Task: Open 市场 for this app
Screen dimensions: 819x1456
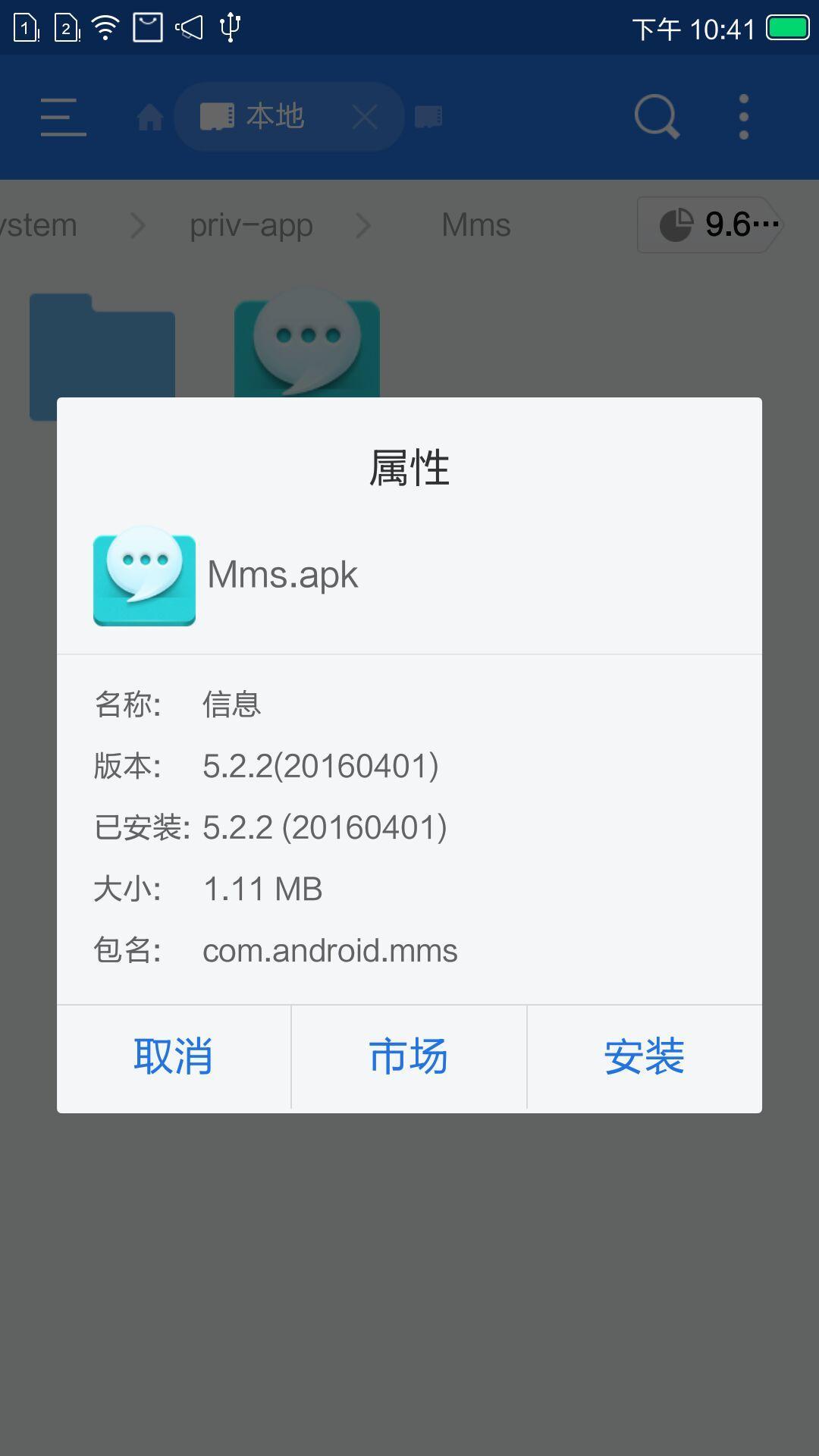Action: tap(409, 1058)
